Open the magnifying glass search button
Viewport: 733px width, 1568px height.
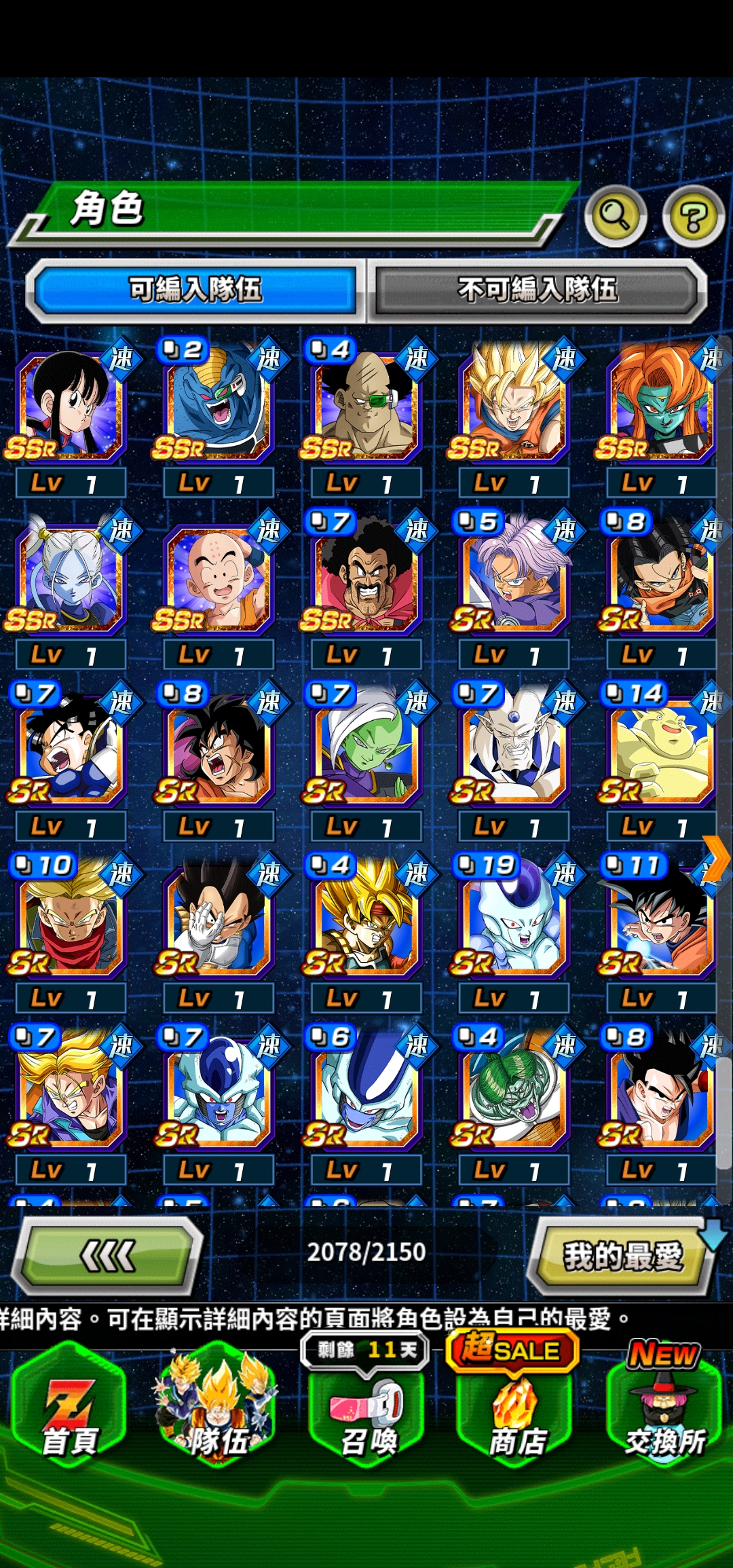point(615,216)
